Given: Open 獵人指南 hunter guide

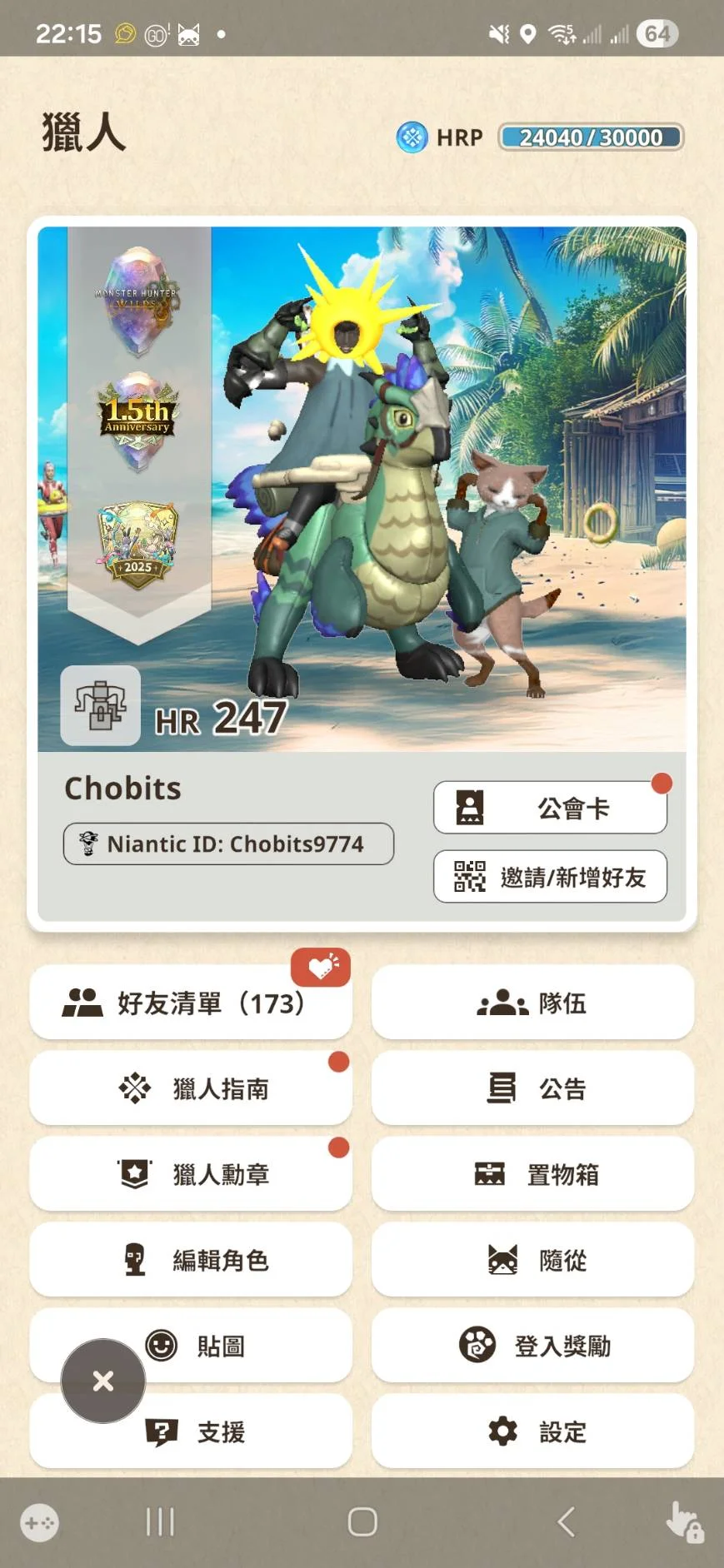Looking at the screenshot, I should coord(190,1088).
